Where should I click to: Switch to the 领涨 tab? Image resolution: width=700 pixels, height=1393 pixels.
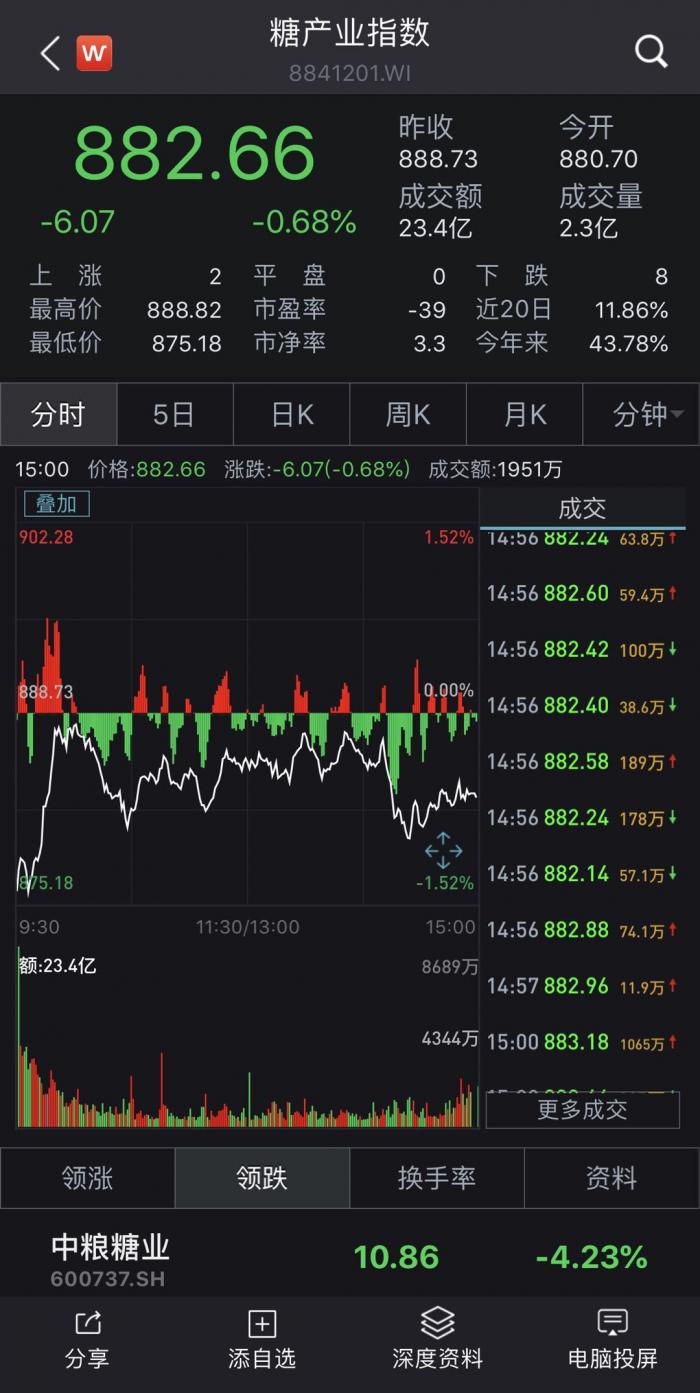click(87, 1178)
